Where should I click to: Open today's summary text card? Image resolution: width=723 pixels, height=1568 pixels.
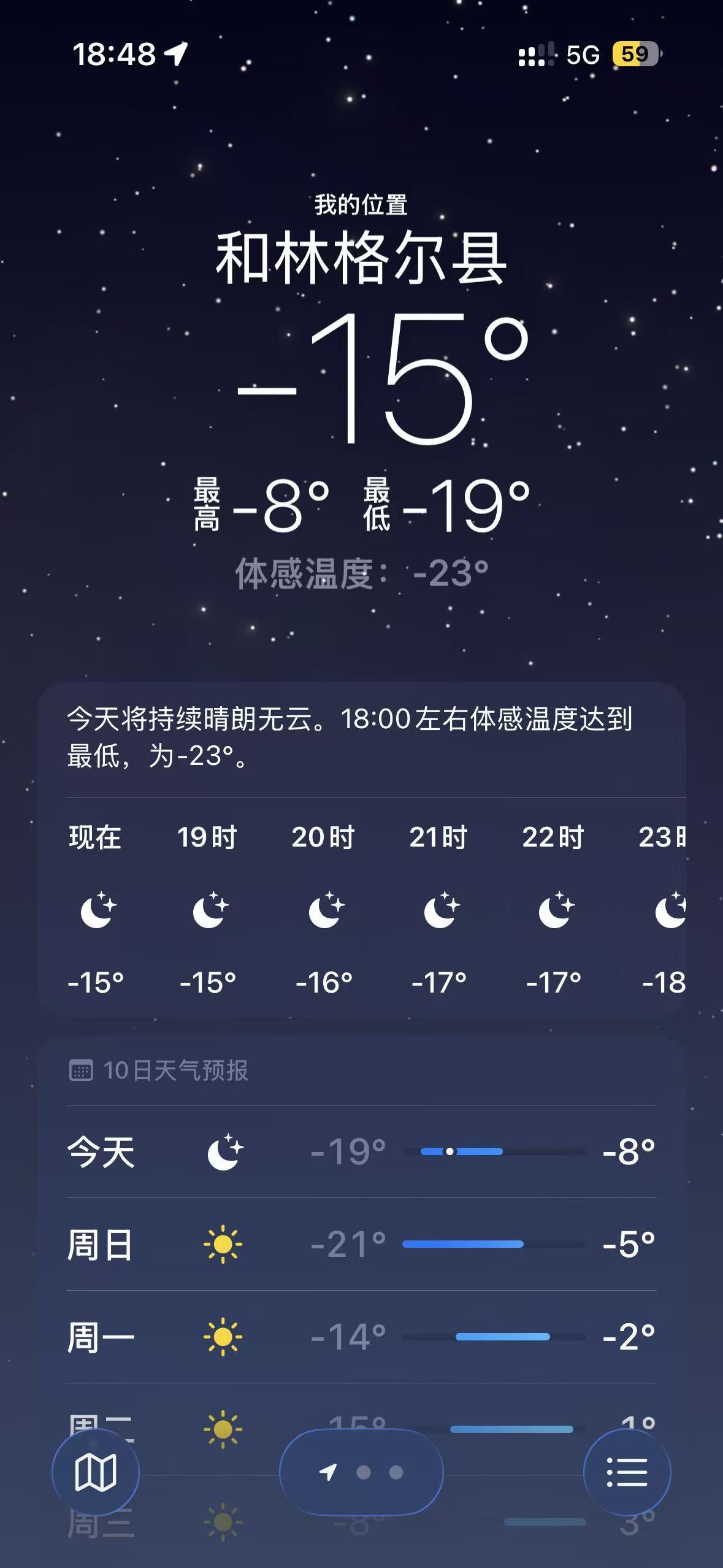[350, 737]
